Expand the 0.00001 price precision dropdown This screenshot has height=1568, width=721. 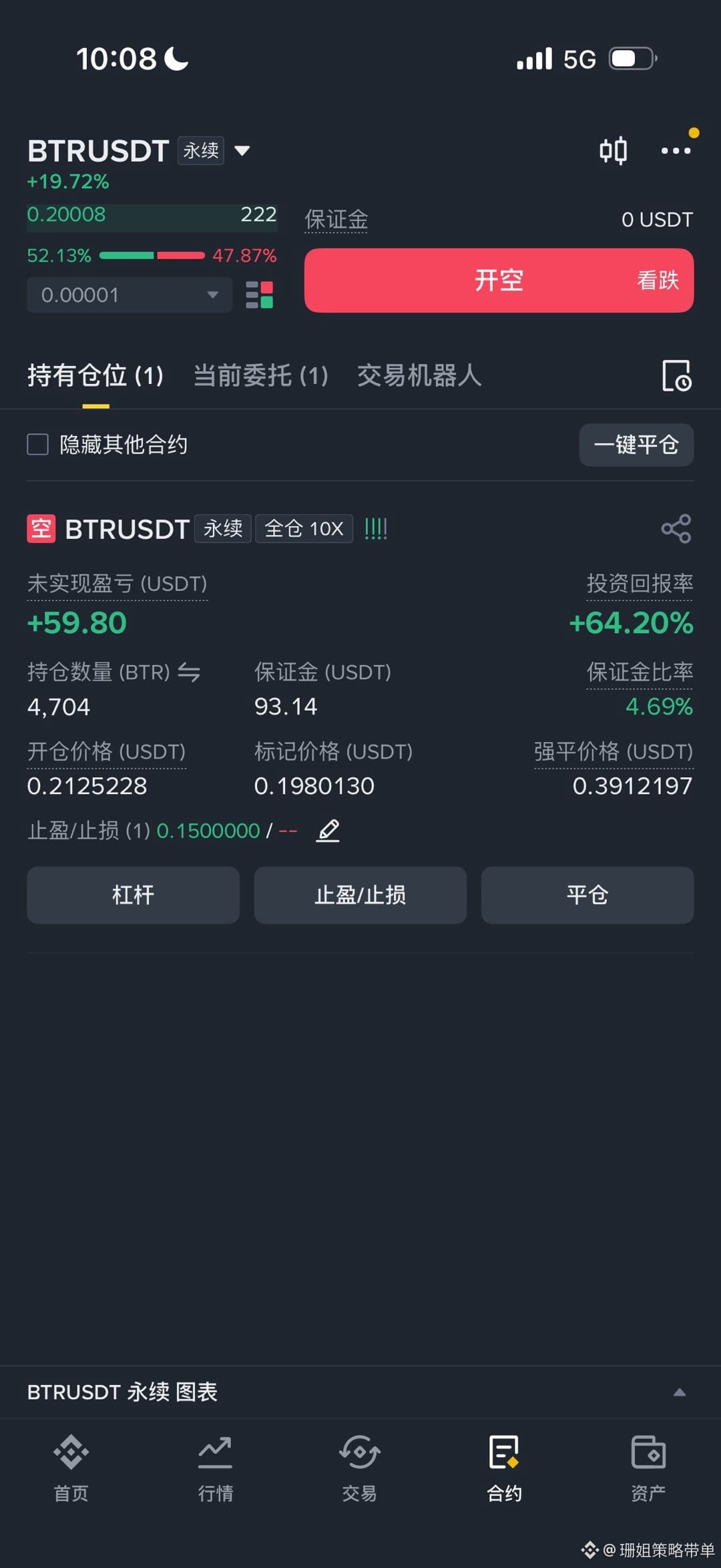click(x=130, y=295)
